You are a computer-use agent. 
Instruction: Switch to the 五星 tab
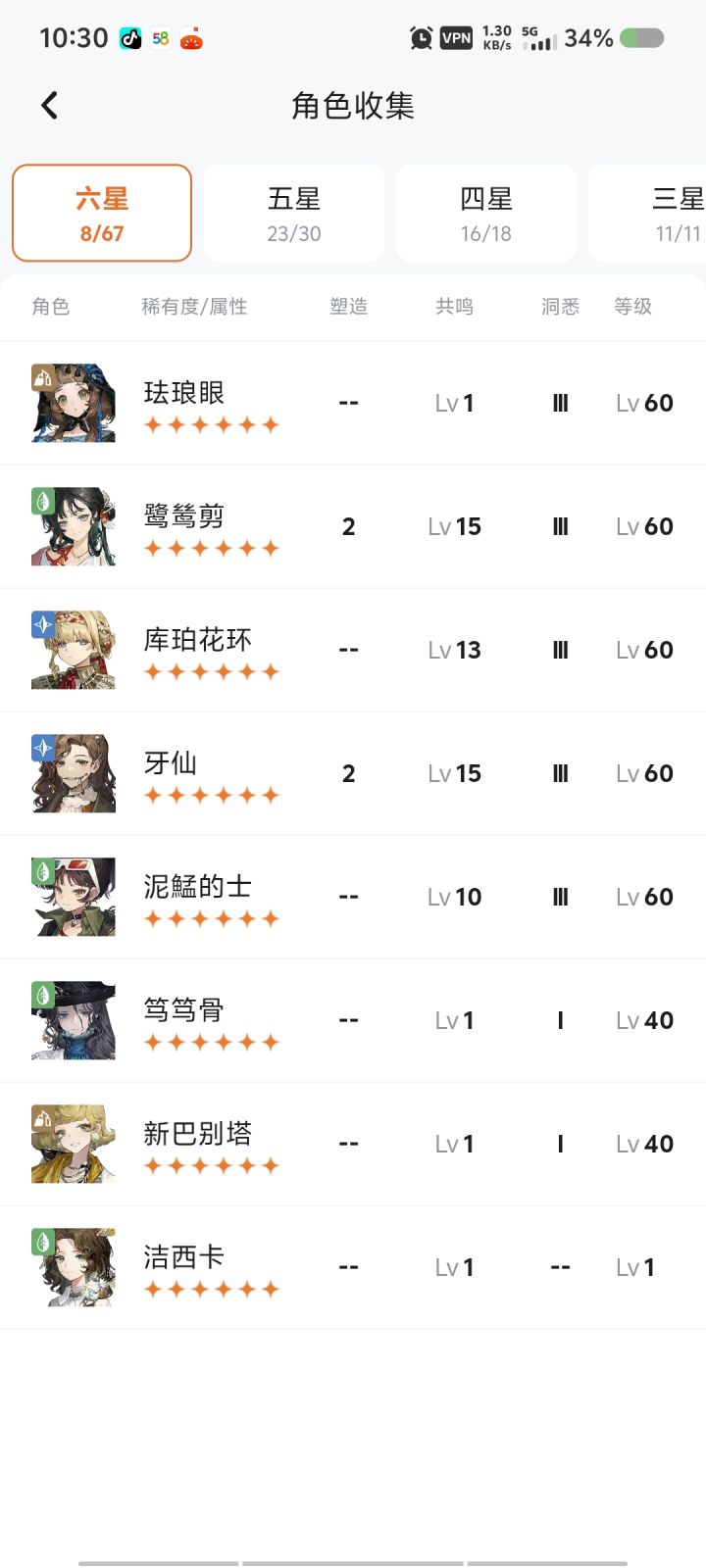294,213
